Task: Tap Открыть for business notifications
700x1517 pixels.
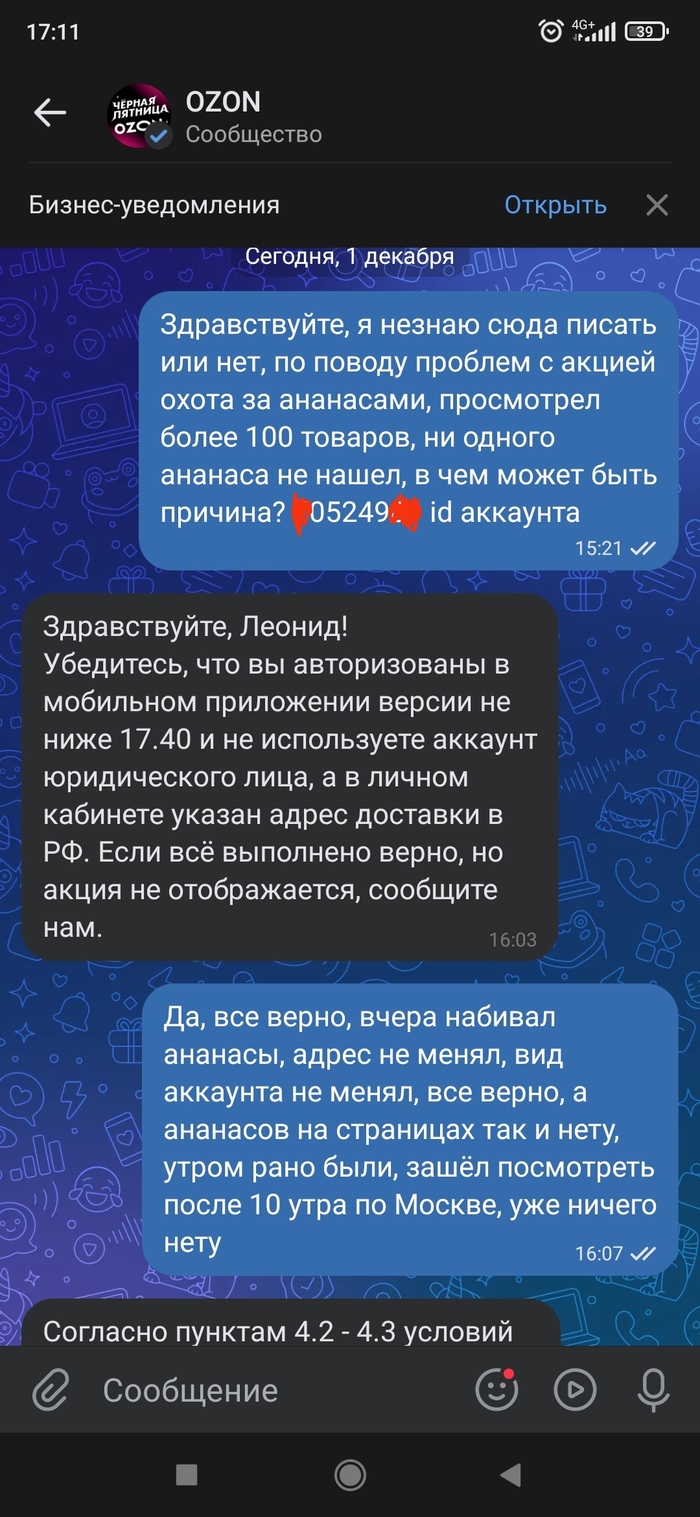Action: point(555,205)
